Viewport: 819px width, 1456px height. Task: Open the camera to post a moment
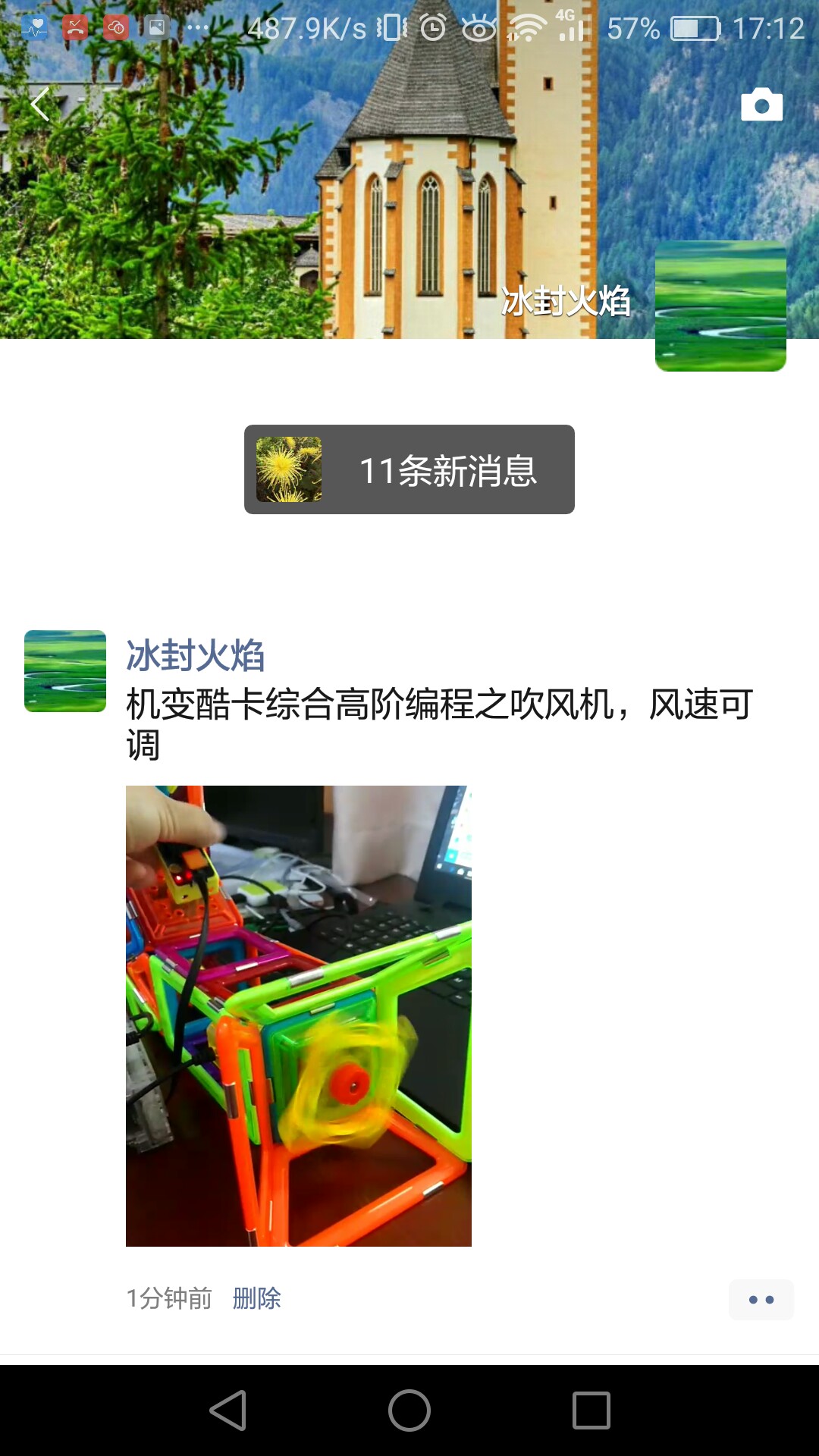[761, 105]
